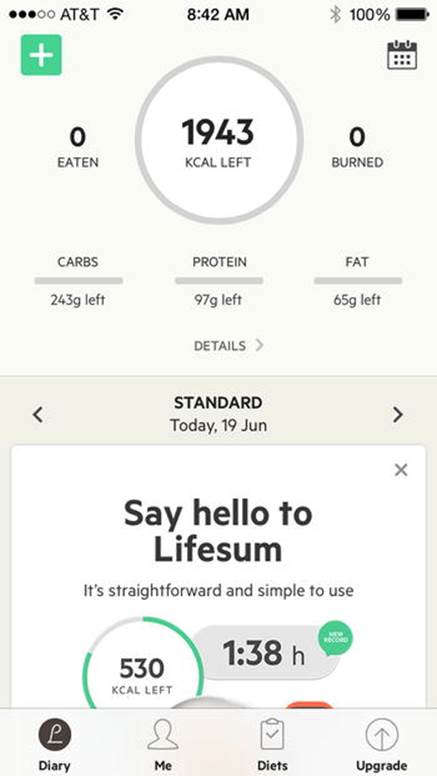Switch to the Me tab
Screen dimensions: 437x776
[x=163, y=744]
